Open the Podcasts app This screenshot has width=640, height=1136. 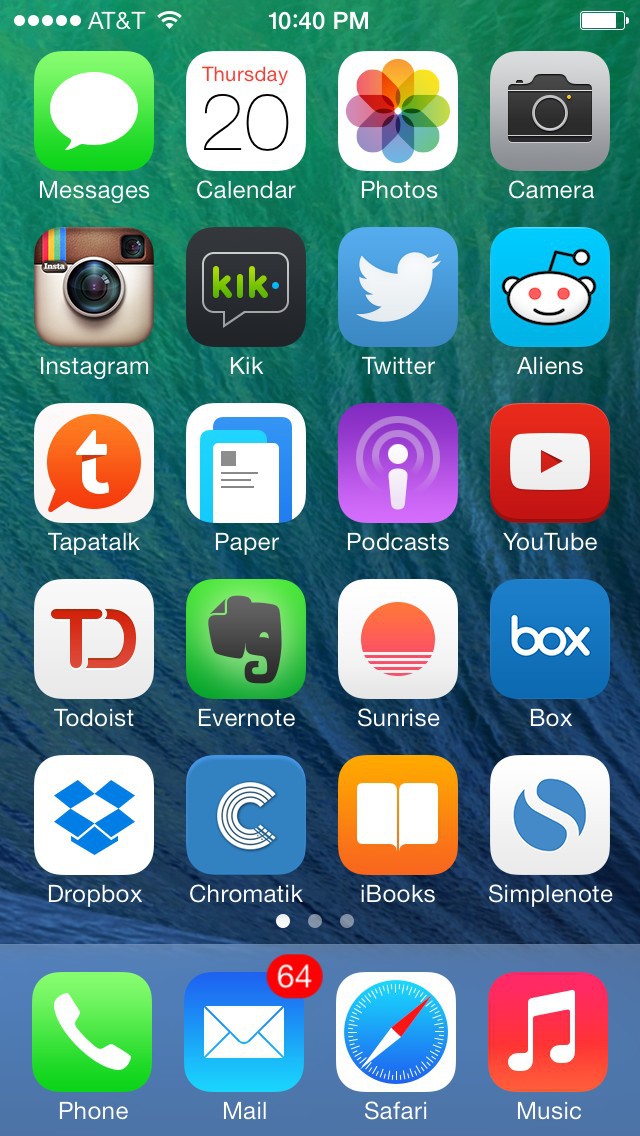pyautogui.click(x=398, y=463)
